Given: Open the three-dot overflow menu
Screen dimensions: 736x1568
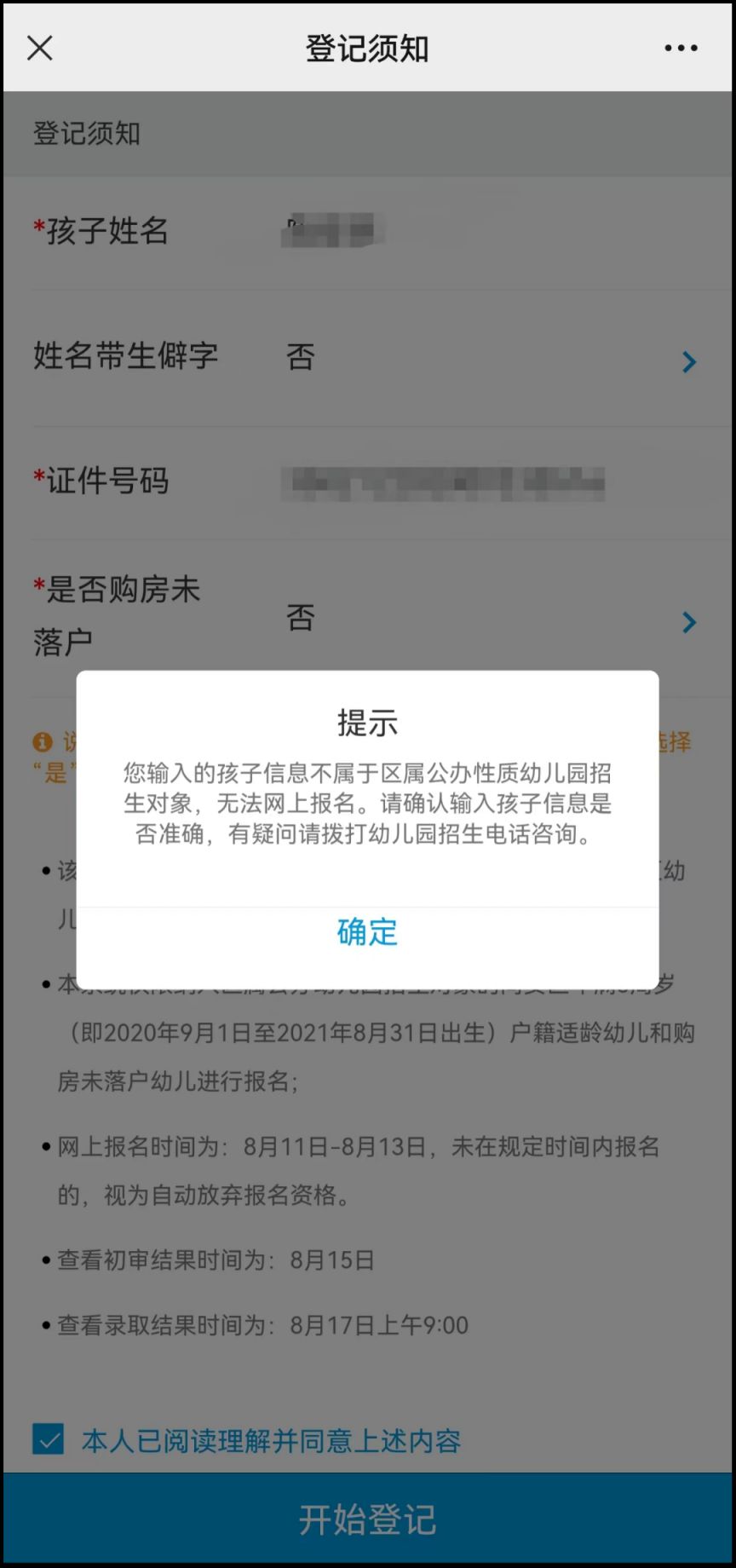Looking at the screenshot, I should [x=681, y=49].
